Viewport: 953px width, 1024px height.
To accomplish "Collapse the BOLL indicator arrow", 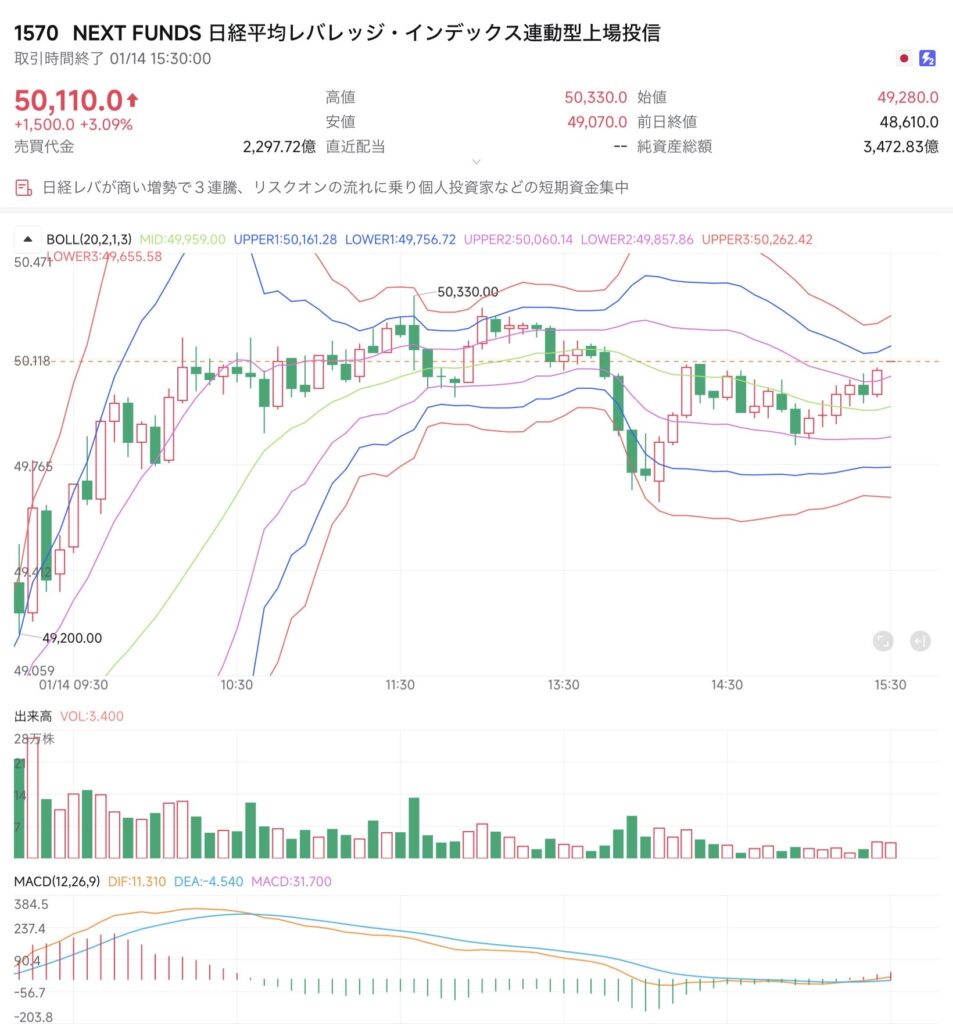I will point(27,240).
